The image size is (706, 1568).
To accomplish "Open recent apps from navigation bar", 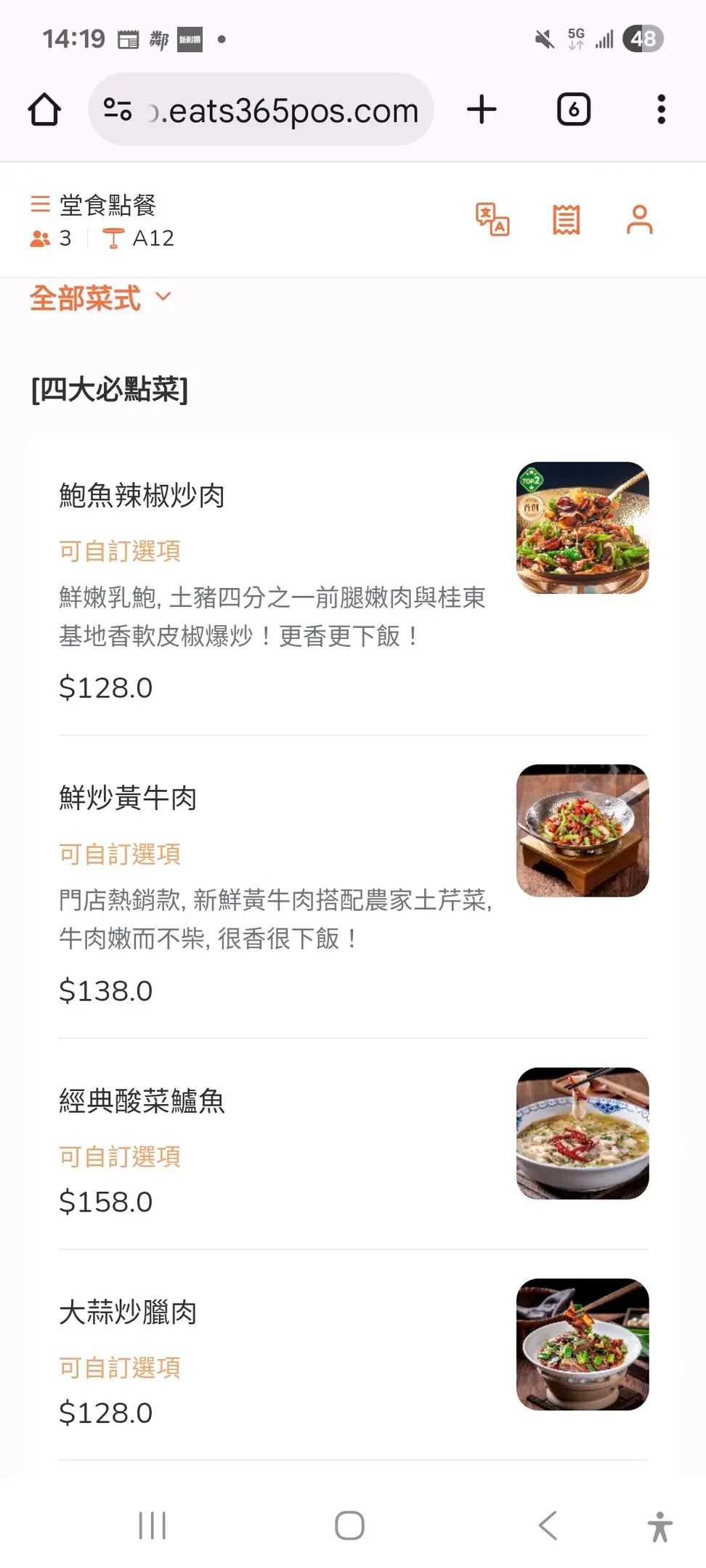I will point(153,1525).
